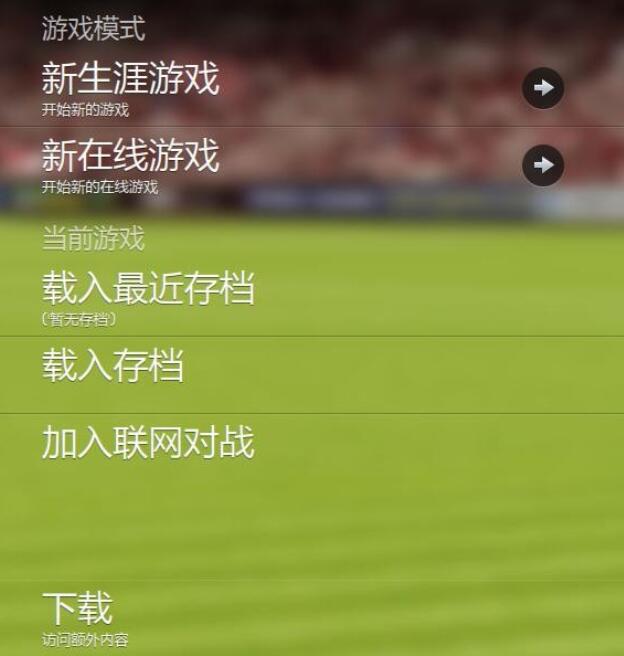The image size is (624, 656).
Task: Open downloads for extra content (下载)
Action: (x=77, y=609)
